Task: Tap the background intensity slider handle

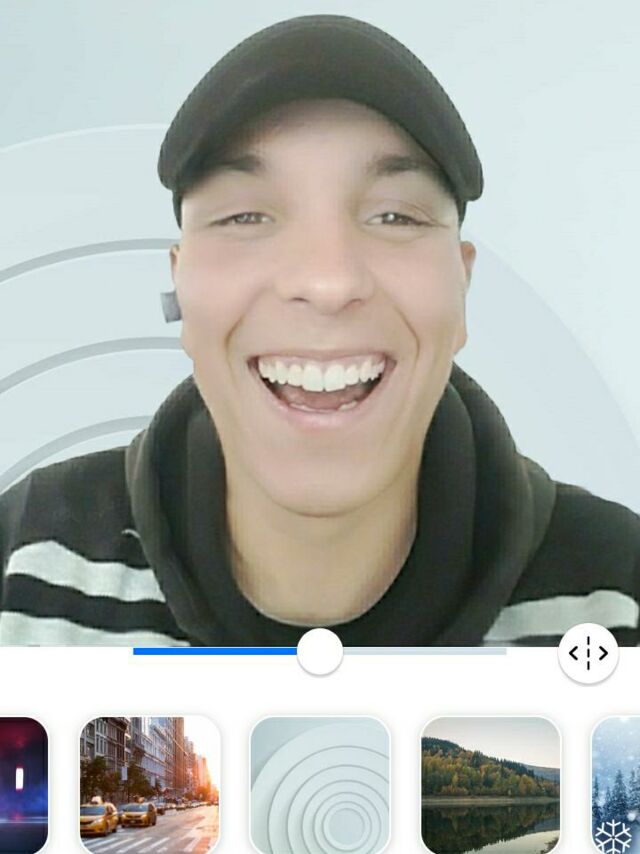Action: tap(320, 652)
